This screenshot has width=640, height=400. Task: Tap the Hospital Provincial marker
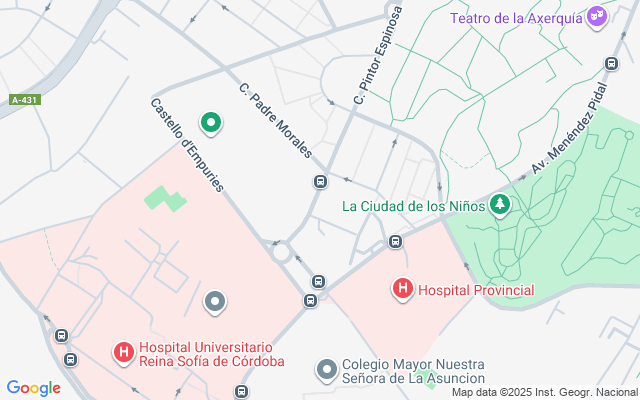403,289
